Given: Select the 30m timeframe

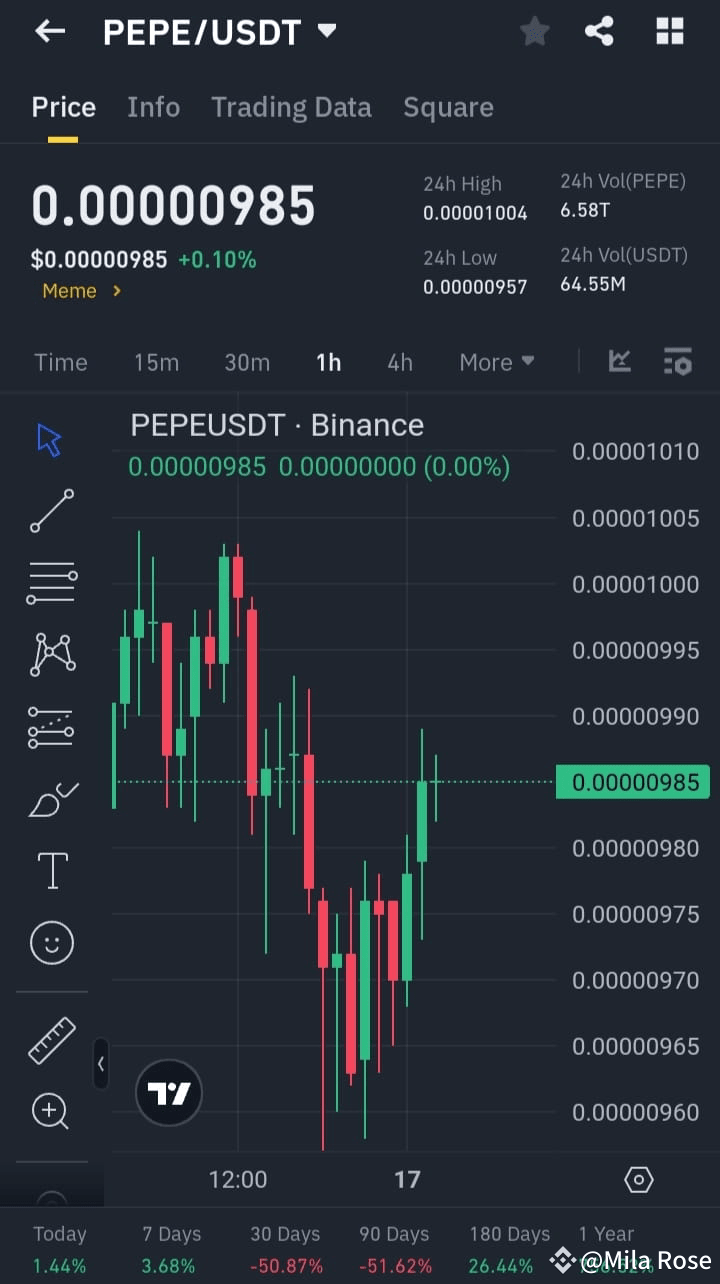Looking at the screenshot, I should 247,362.
